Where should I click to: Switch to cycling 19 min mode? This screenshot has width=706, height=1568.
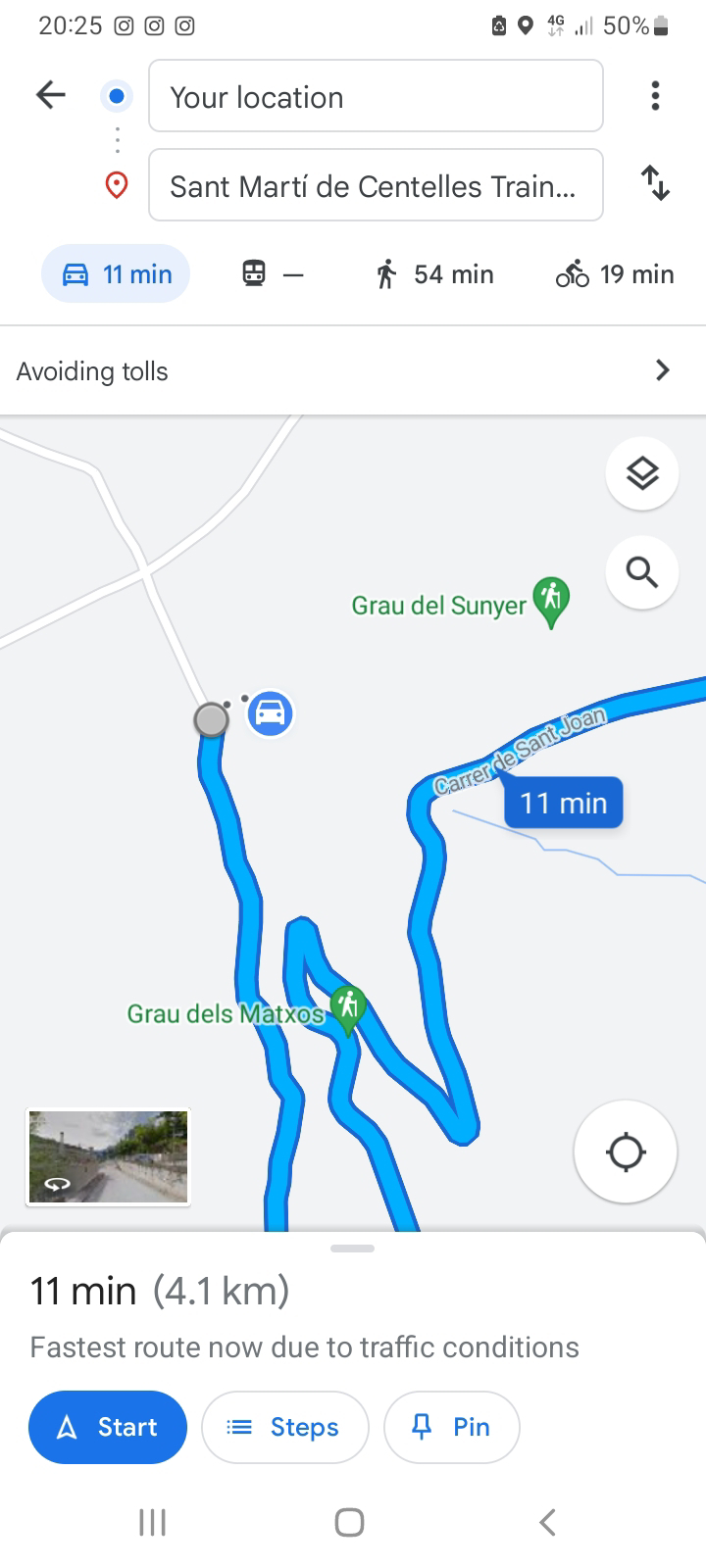tap(614, 274)
